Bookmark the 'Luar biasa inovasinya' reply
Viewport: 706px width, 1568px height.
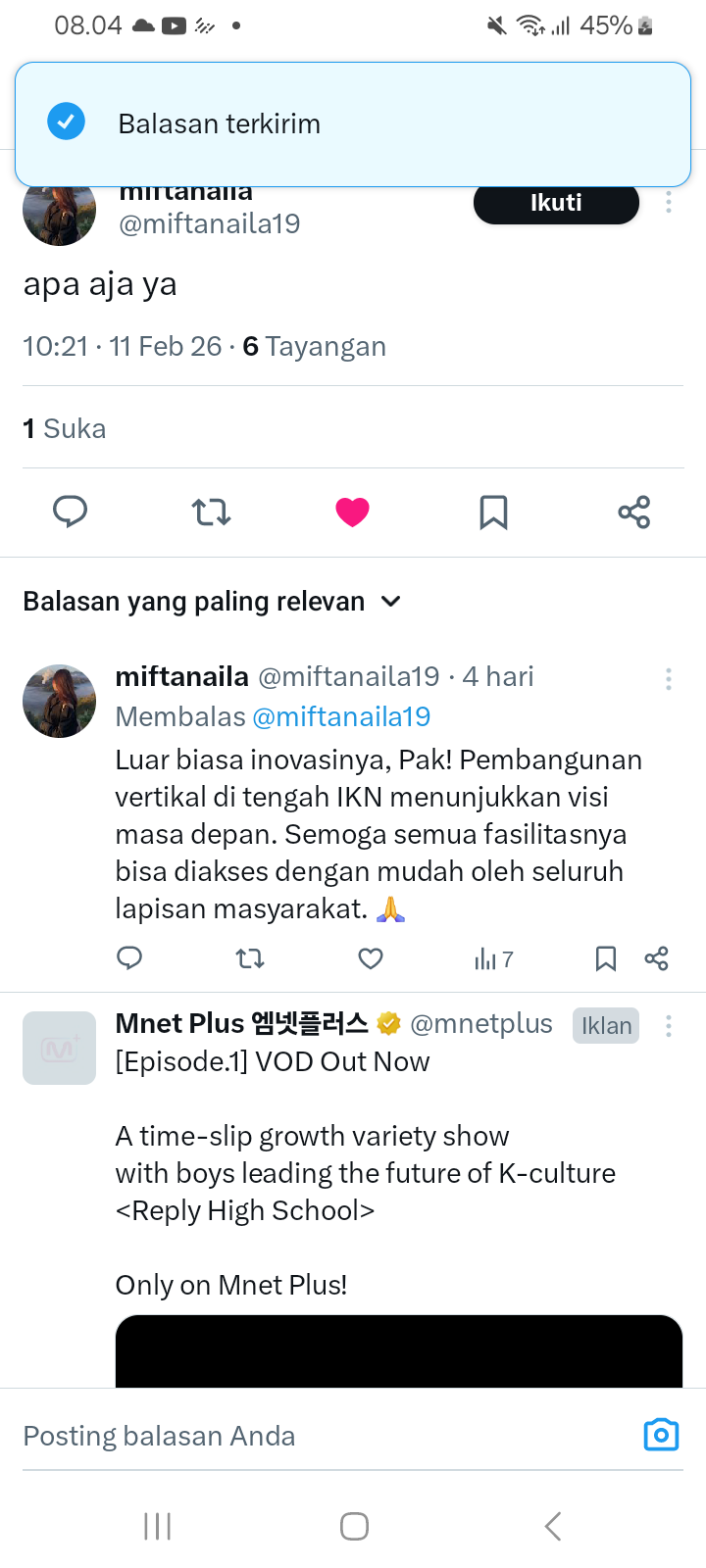coord(606,958)
